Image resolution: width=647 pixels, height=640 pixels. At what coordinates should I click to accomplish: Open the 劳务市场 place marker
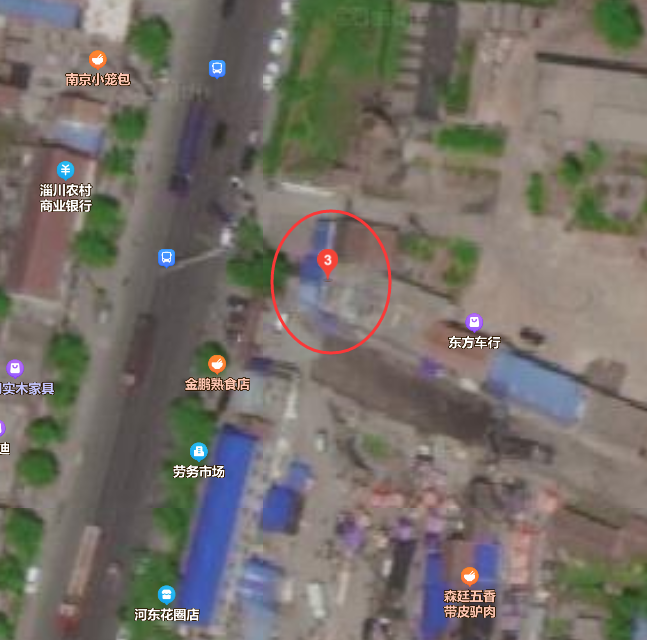pos(198,452)
